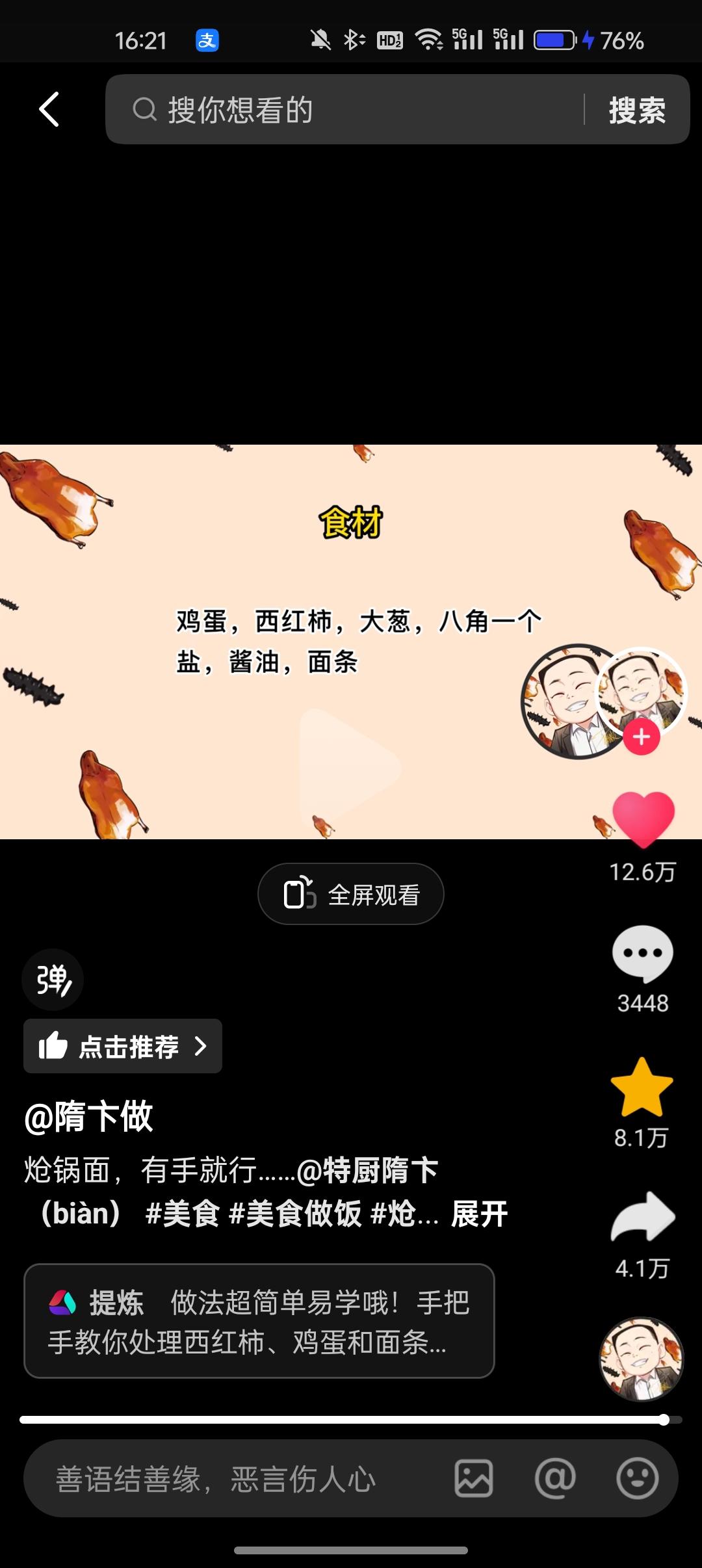Expand the caption with 展开
The width and height of the screenshot is (702, 1568).
pyautogui.click(x=480, y=1214)
